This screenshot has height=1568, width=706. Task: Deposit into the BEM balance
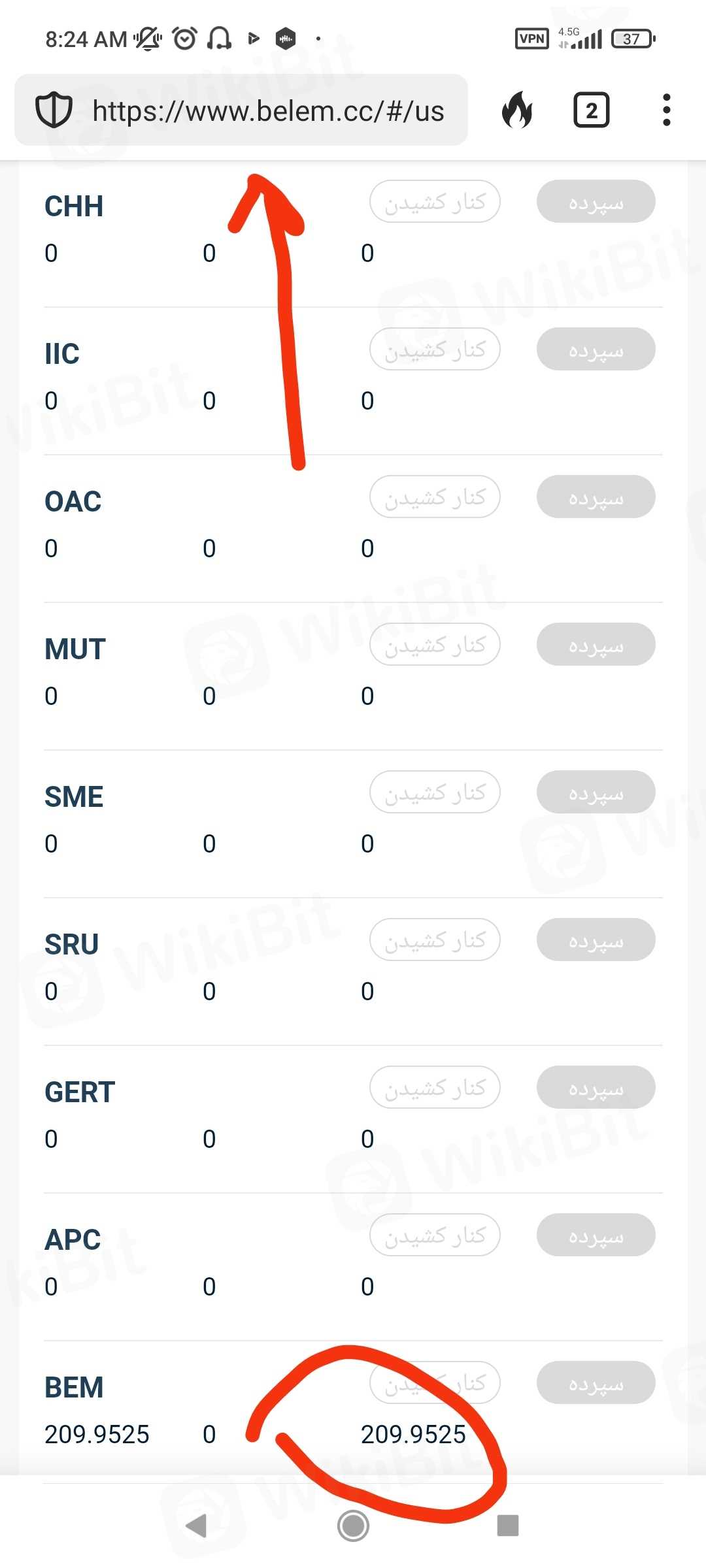click(x=596, y=1383)
